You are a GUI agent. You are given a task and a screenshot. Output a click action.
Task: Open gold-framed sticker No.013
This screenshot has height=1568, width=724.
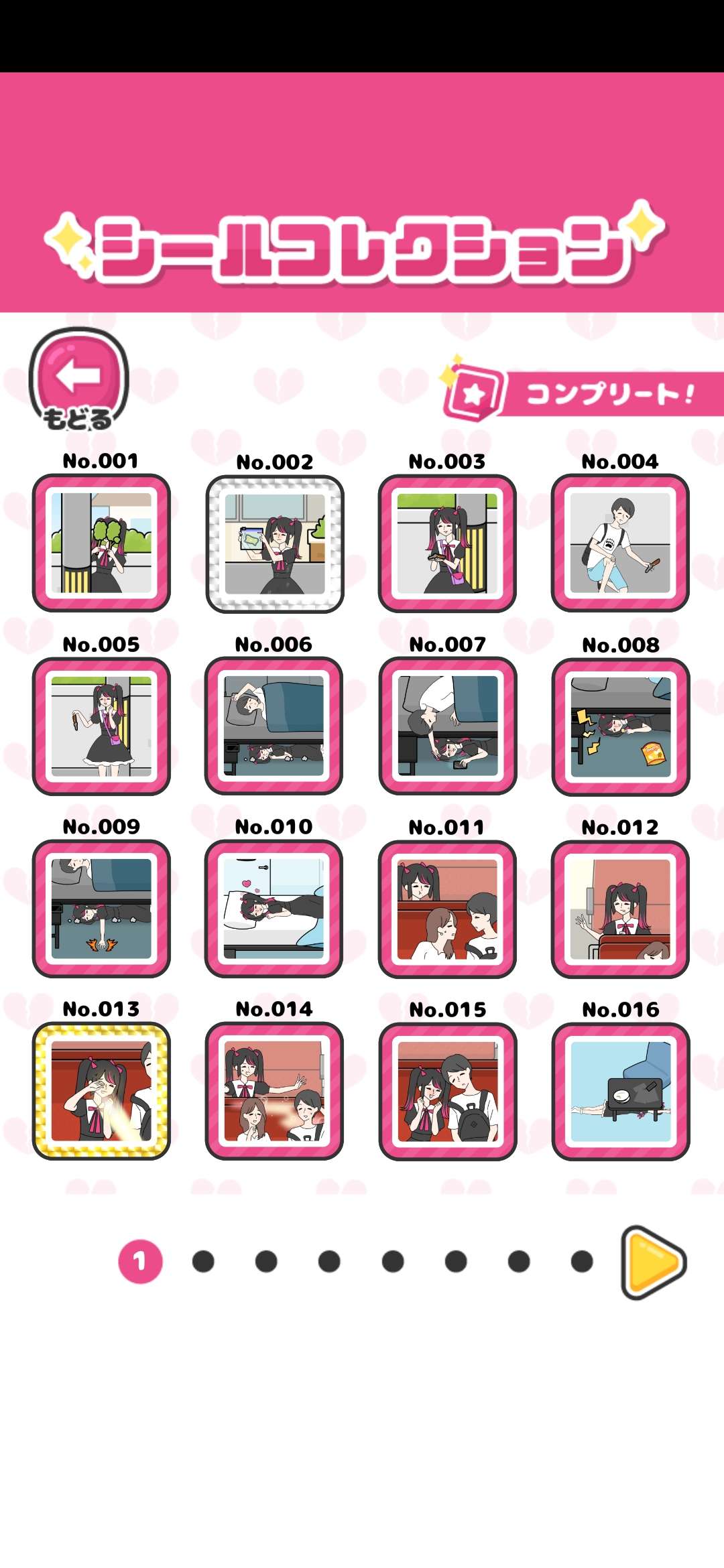[x=101, y=1091]
